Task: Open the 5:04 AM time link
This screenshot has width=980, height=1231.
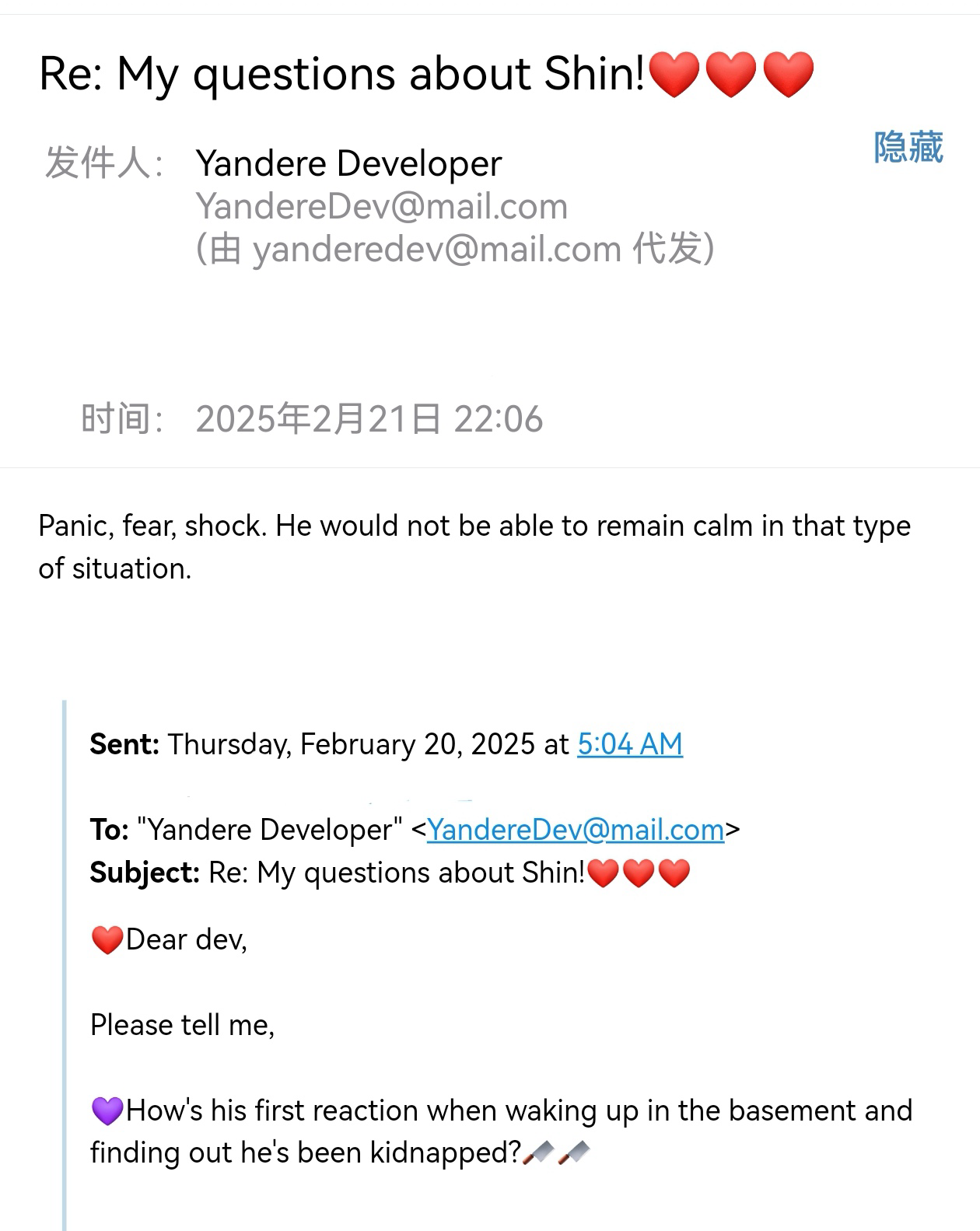Action: click(x=629, y=744)
